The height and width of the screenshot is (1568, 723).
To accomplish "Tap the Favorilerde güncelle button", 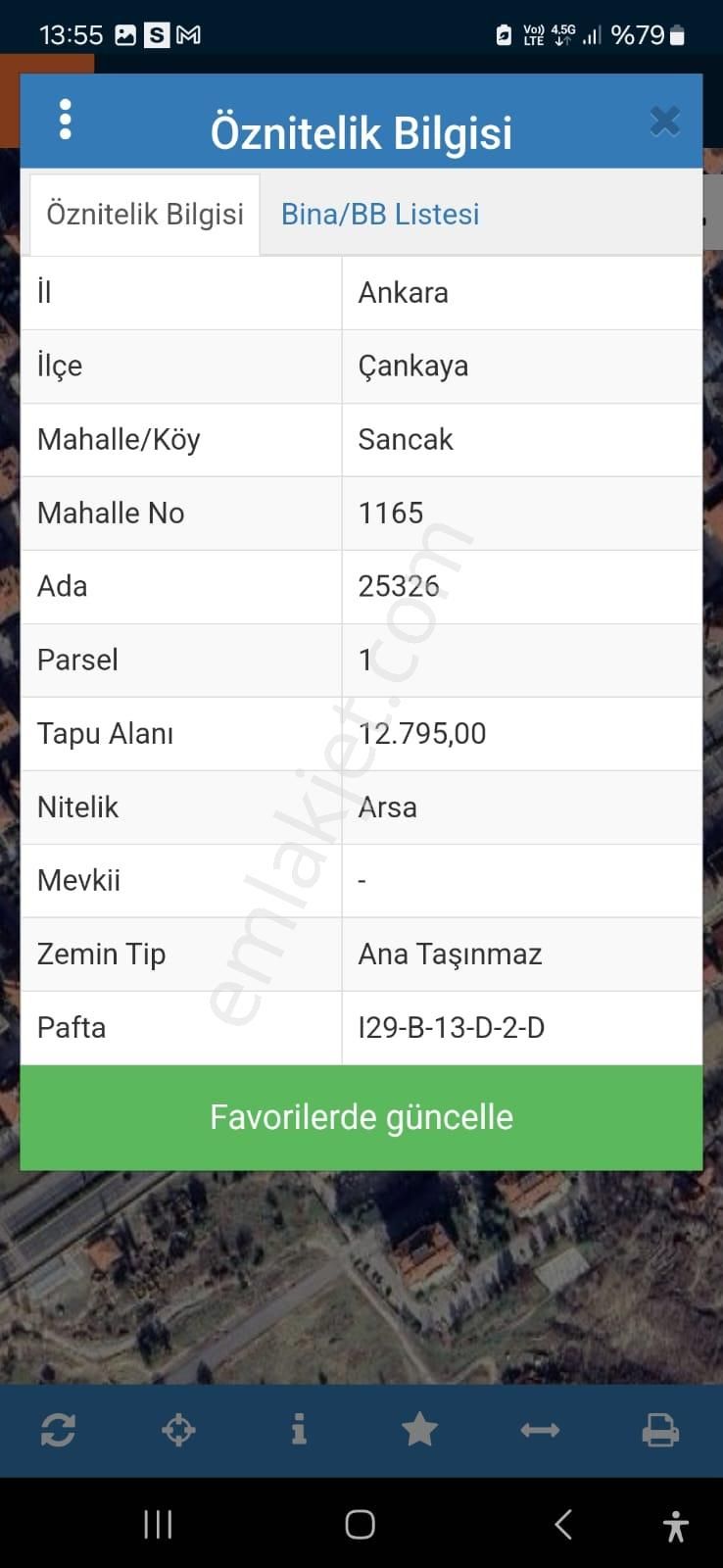I will point(361,1117).
